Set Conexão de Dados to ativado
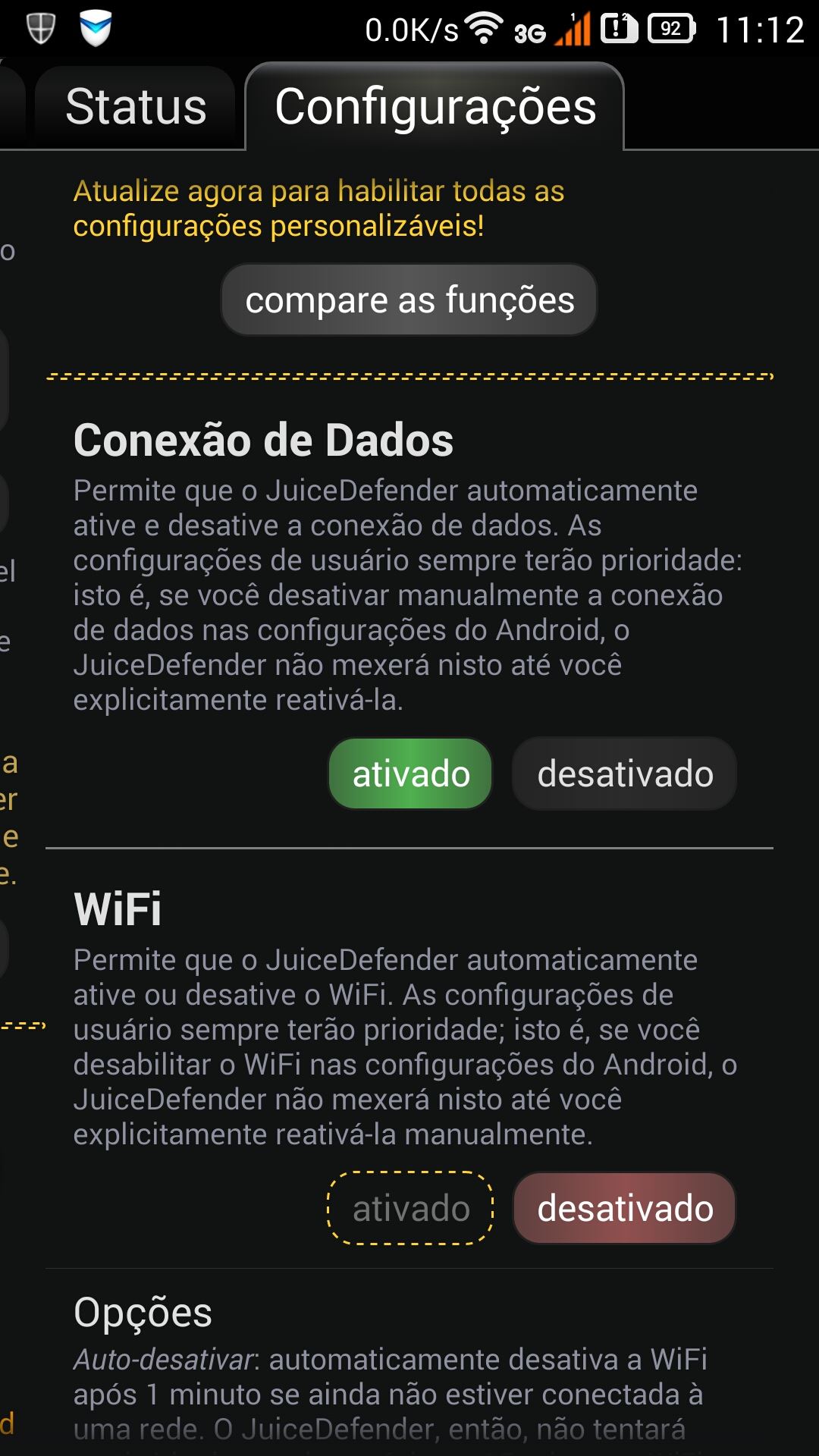819x1456 pixels. (x=411, y=774)
